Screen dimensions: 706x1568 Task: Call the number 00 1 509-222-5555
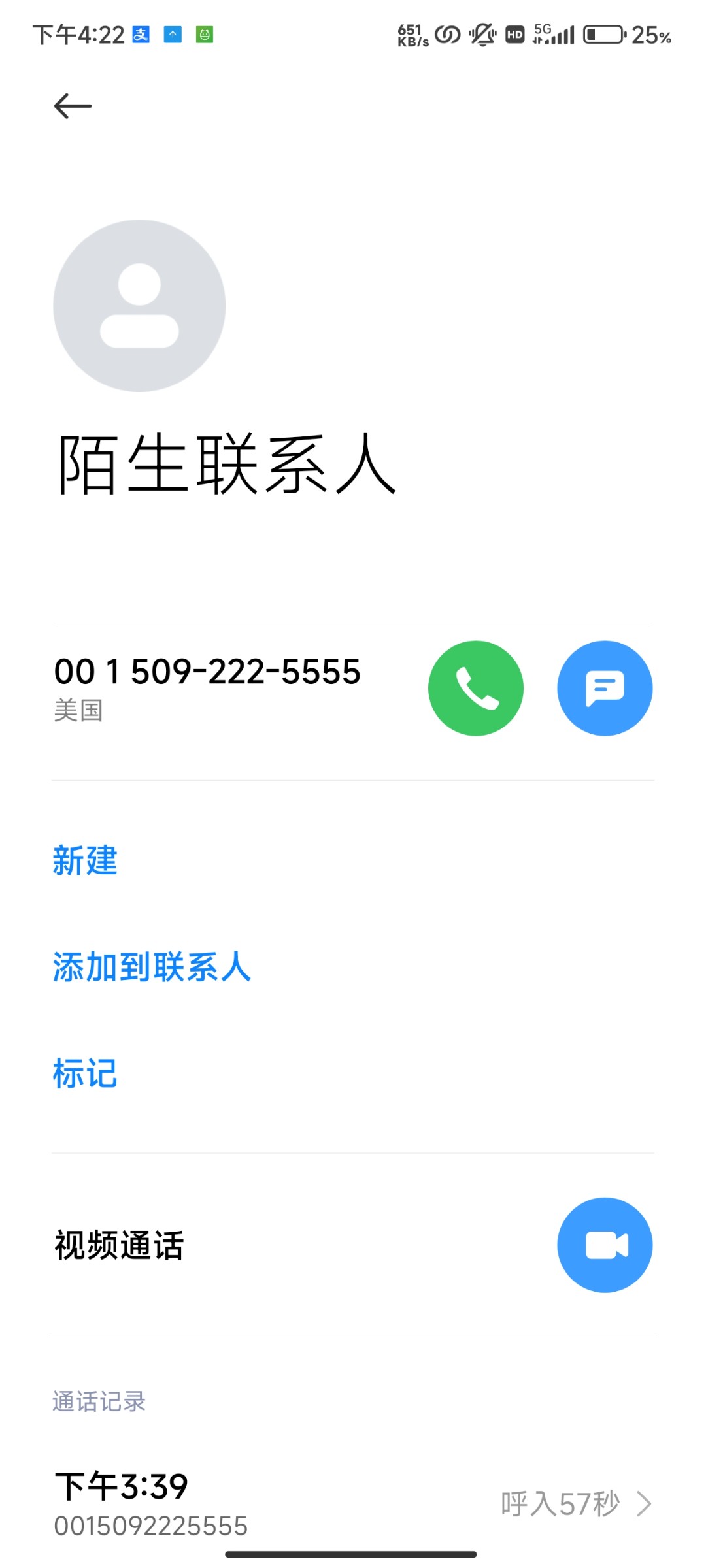click(475, 688)
